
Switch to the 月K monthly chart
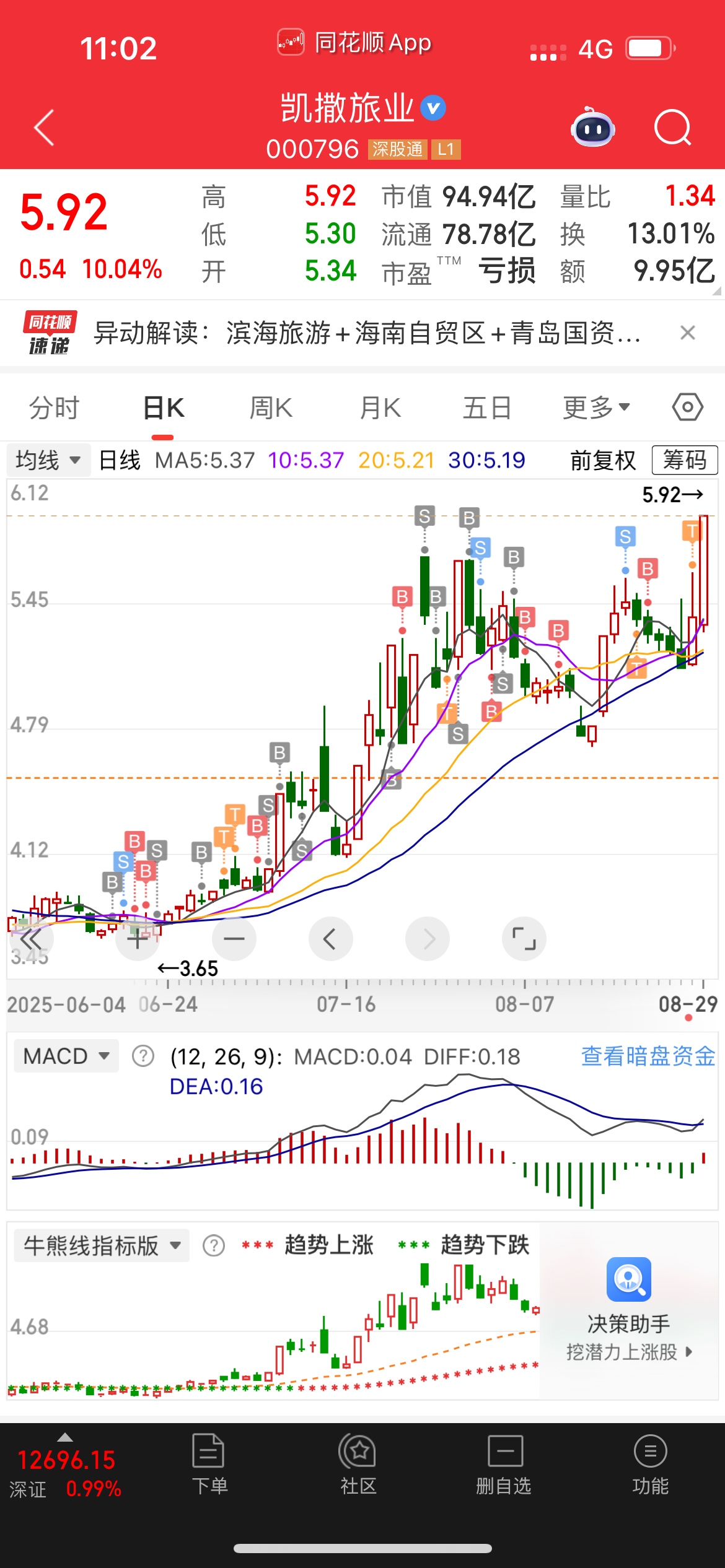point(380,408)
